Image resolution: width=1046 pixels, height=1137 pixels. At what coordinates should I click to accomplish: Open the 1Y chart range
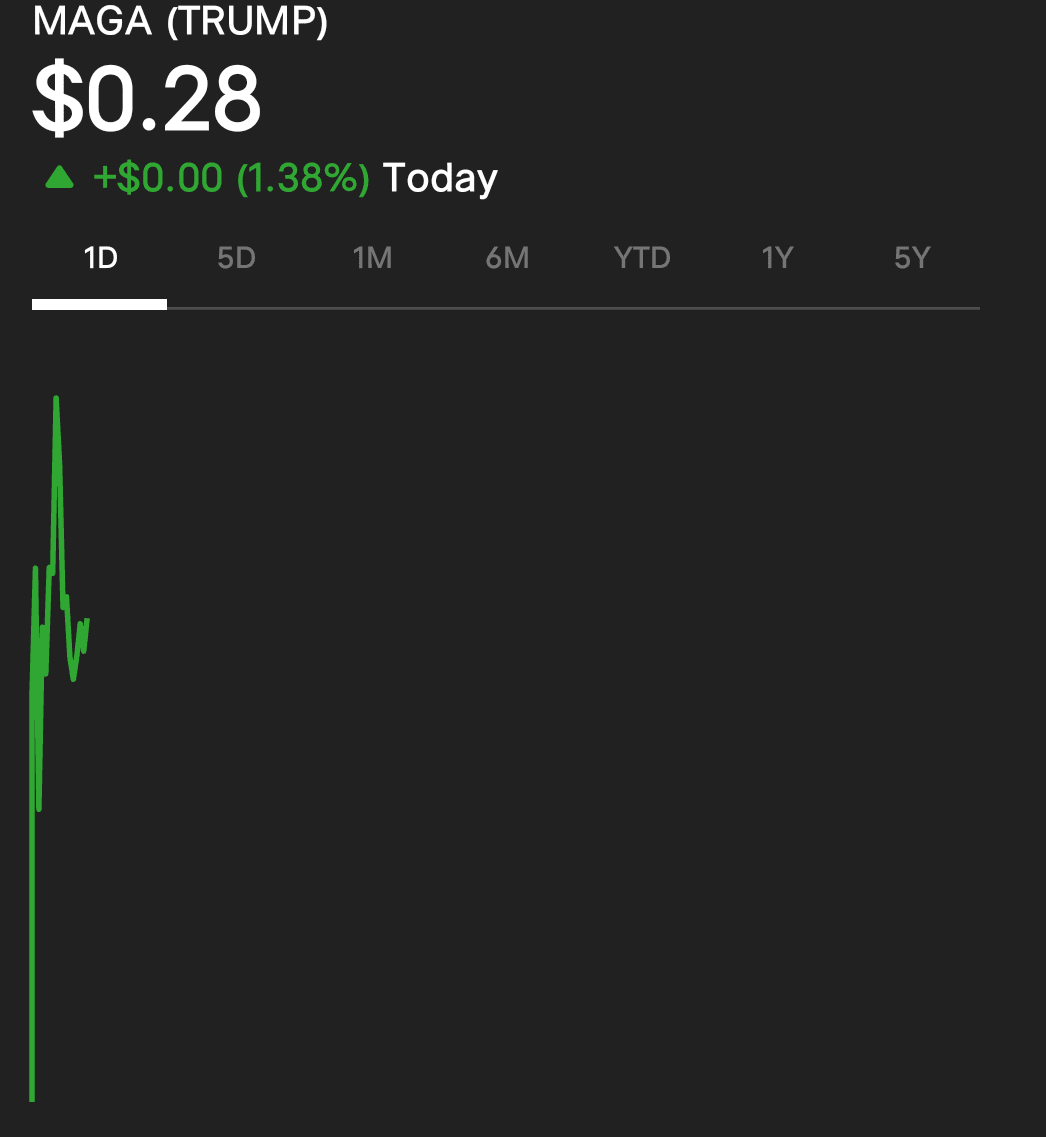(x=777, y=259)
